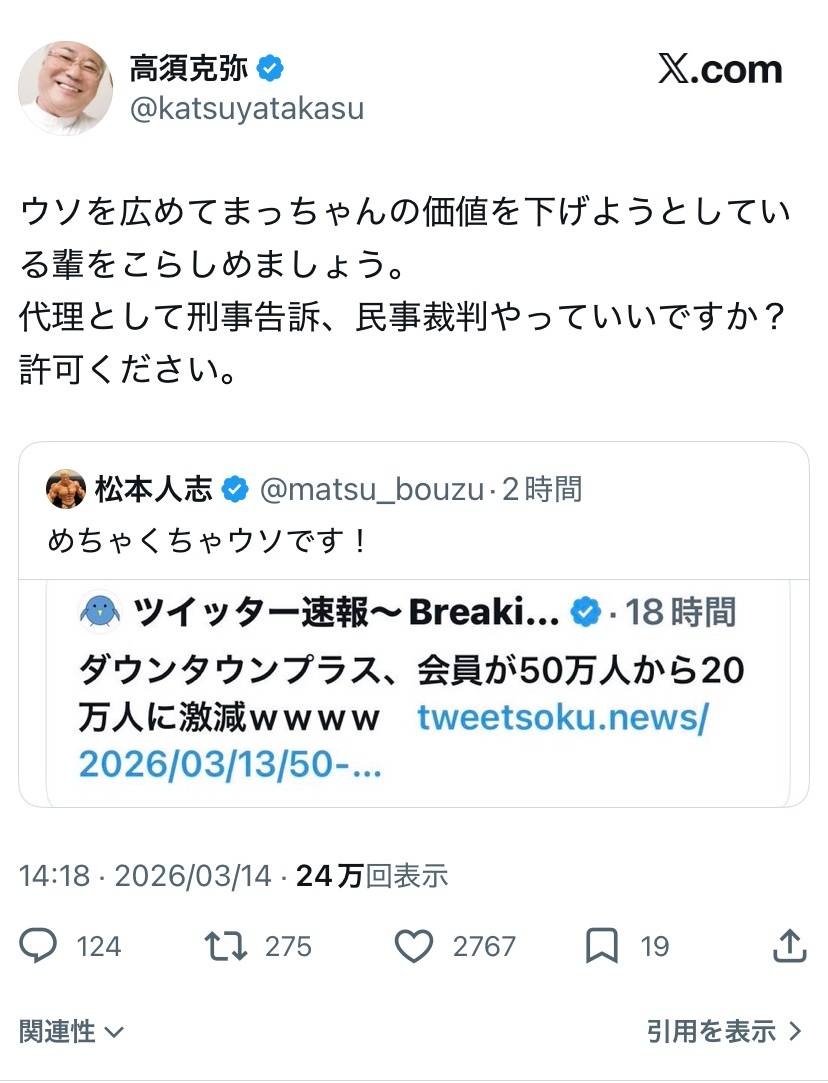Expand the 関連性 sort dropdown

tap(72, 1031)
